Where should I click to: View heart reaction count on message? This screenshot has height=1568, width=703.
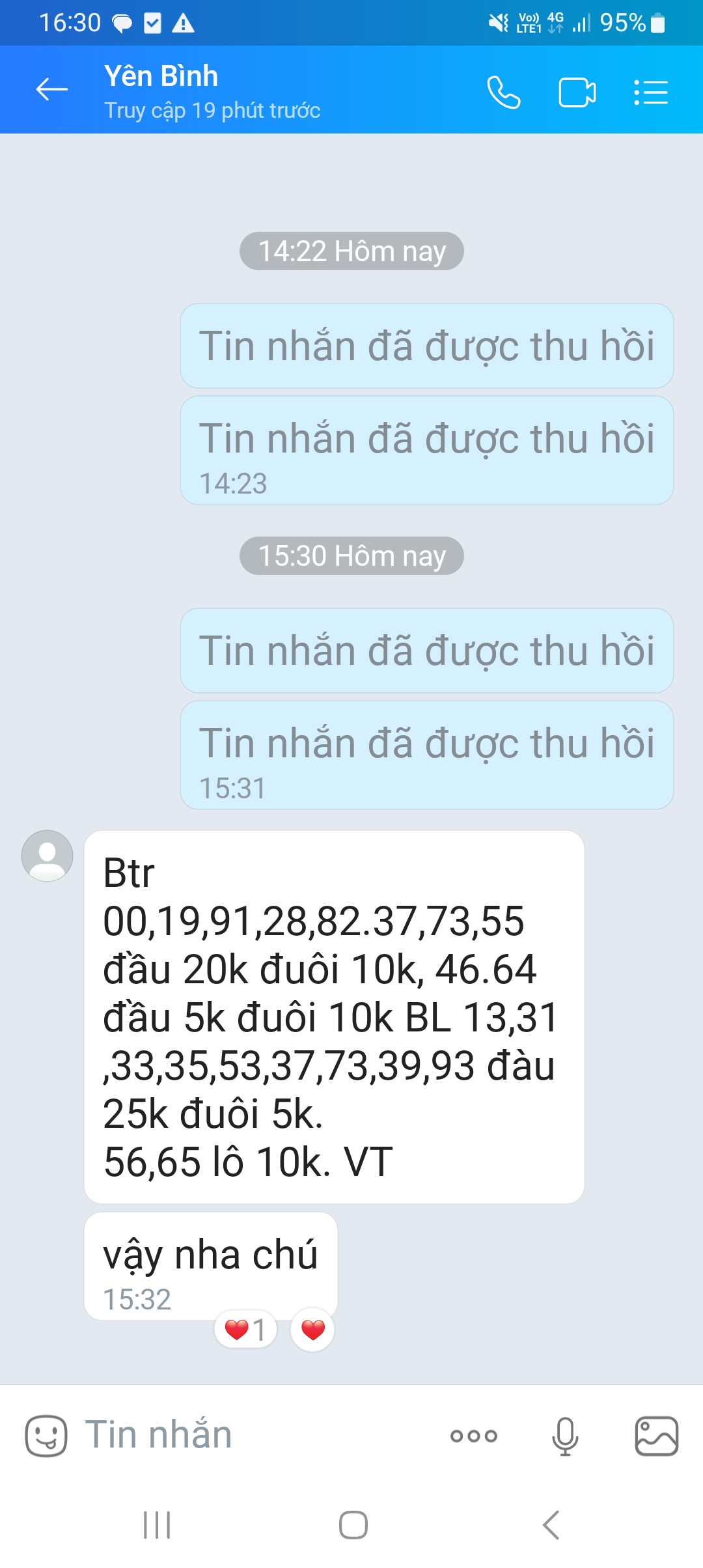pyautogui.click(x=245, y=1330)
